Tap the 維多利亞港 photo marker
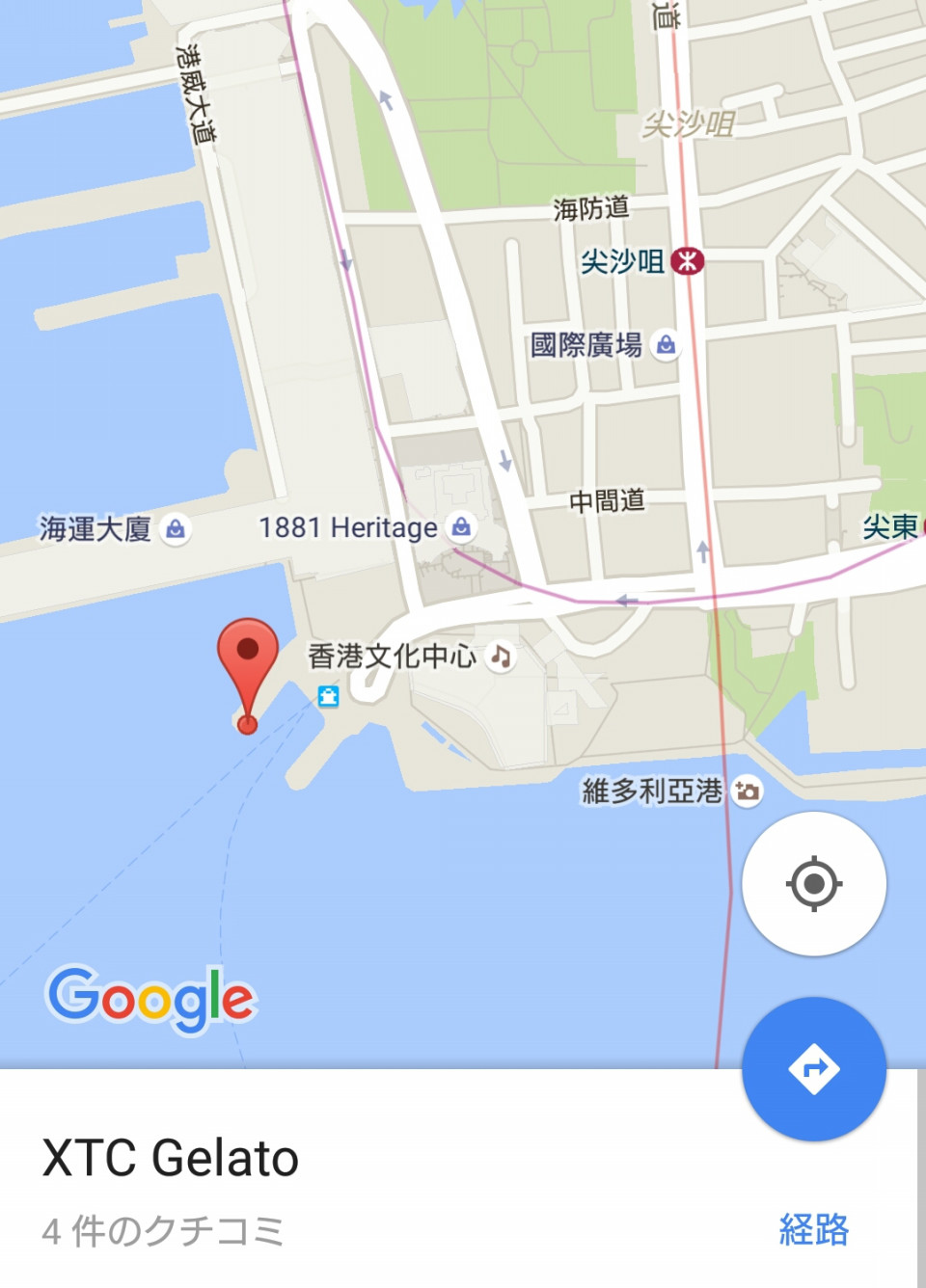Screen dimensions: 926x1288 [746, 792]
